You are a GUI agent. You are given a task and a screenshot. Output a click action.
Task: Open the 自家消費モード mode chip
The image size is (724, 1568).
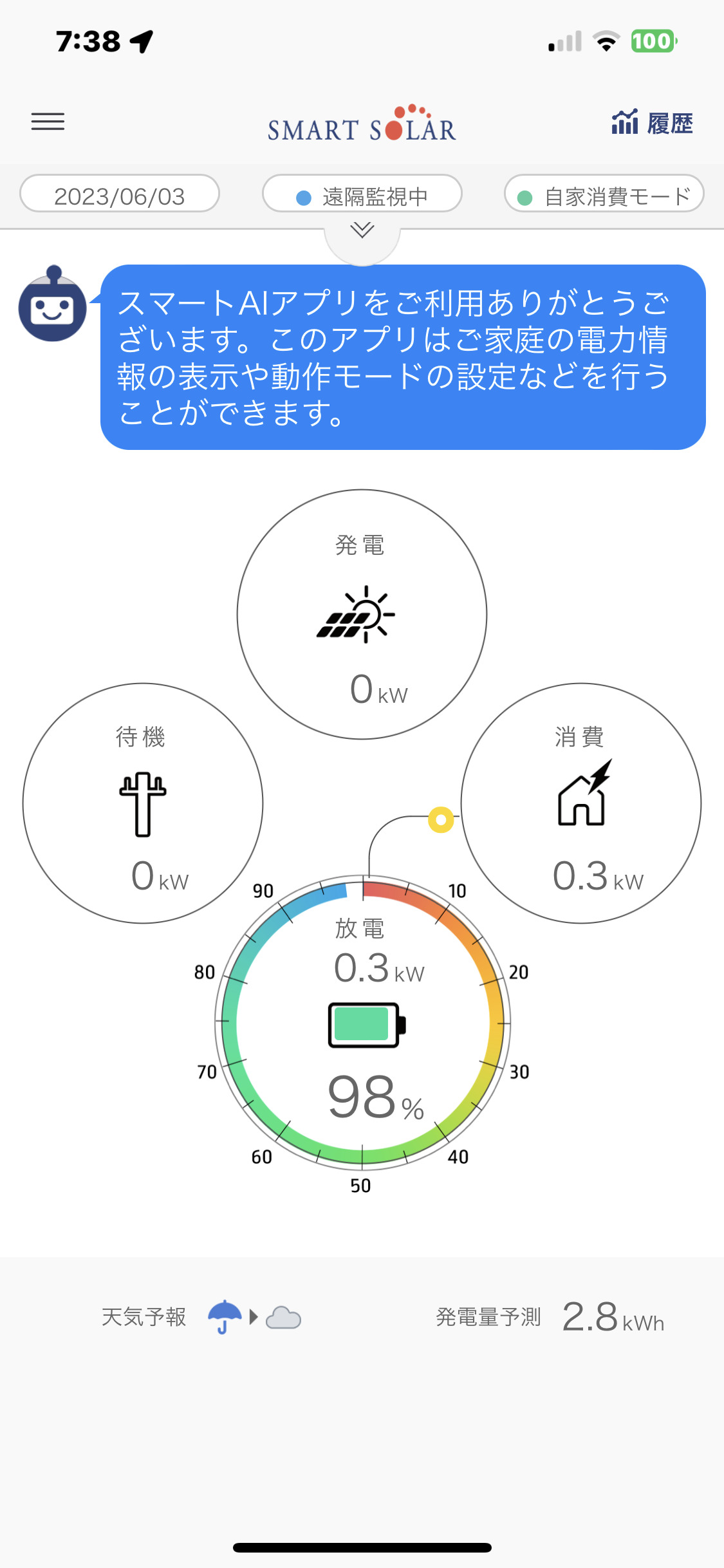[x=604, y=193]
